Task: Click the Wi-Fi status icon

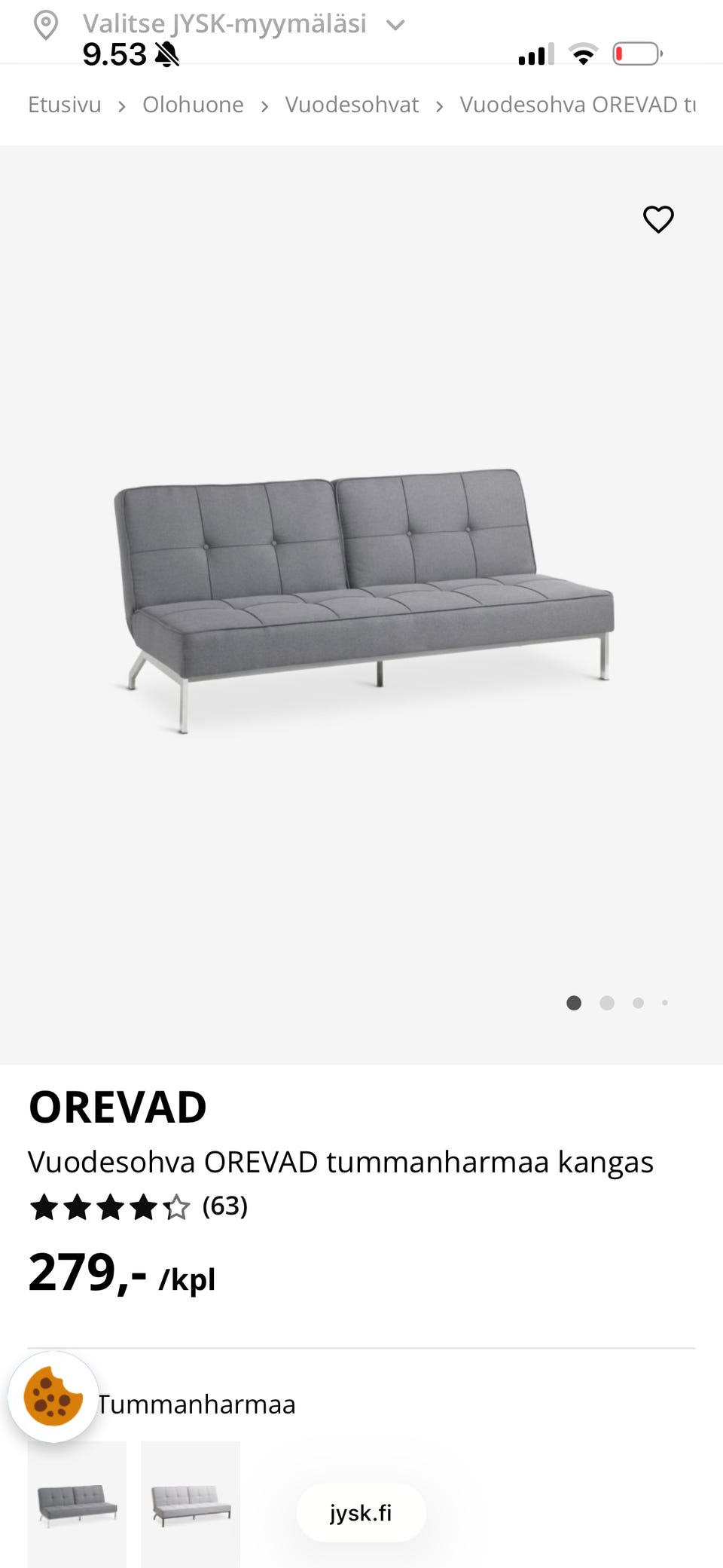Action: (583, 52)
